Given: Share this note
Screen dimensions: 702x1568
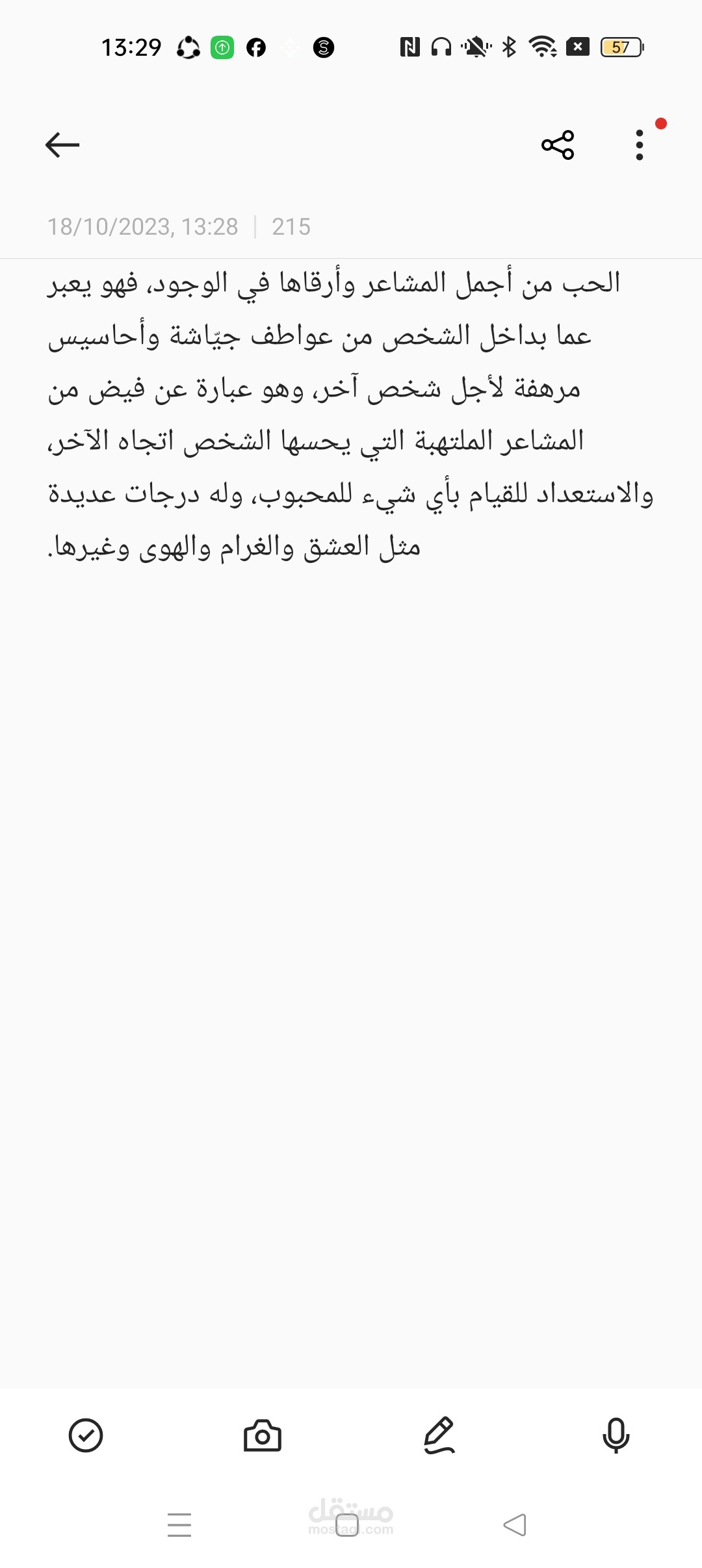Looking at the screenshot, I should [x=558, y=144].
